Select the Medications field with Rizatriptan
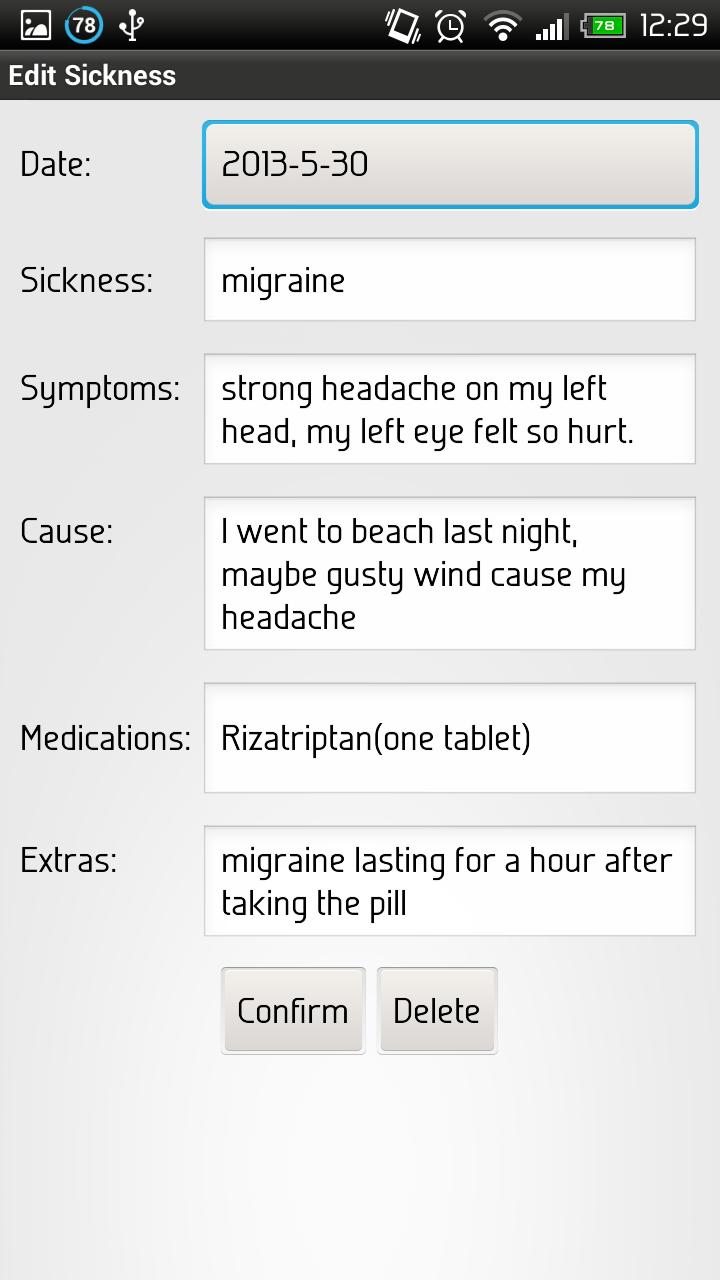The height and width of the screenshot is (1280, 720). pyautogui.click(x=449, y=738)
